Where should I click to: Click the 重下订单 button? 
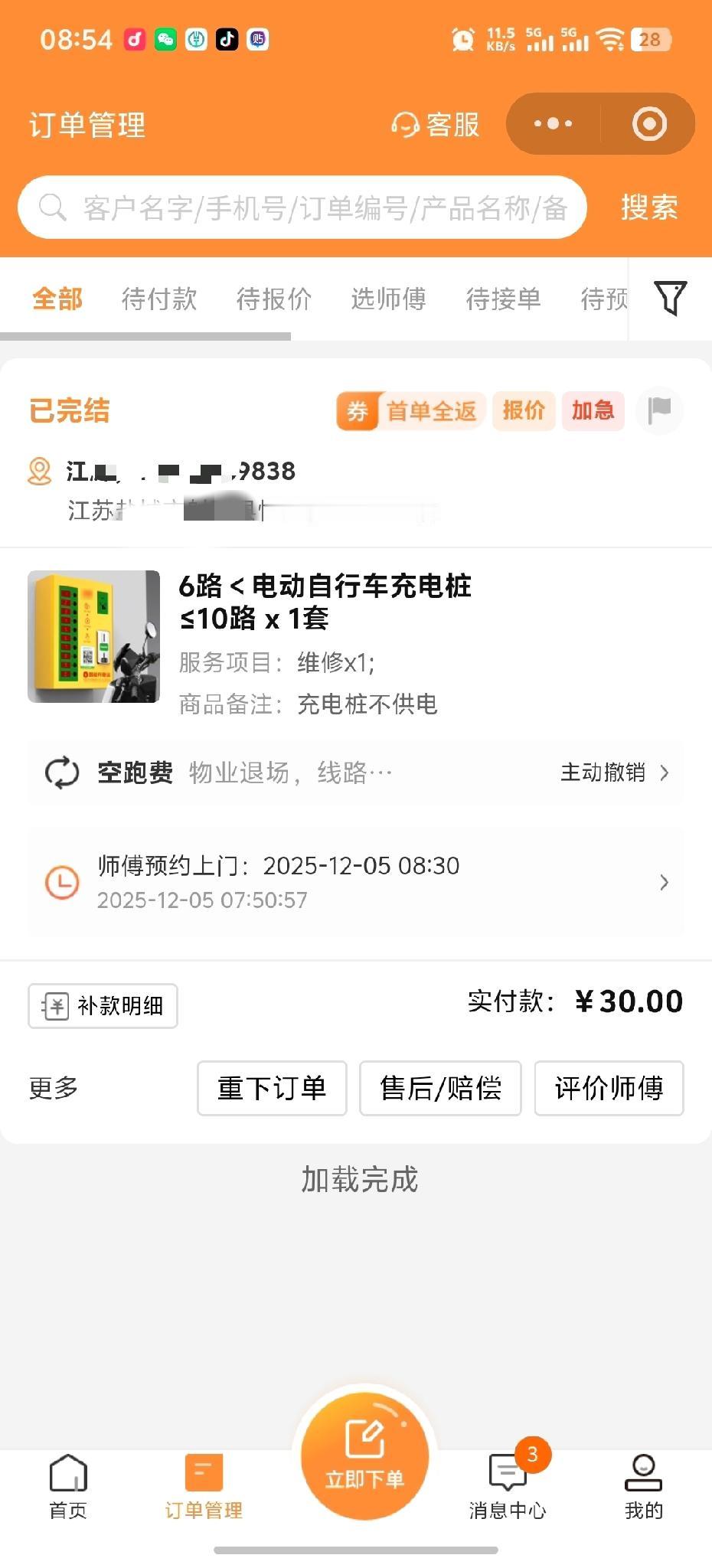click(272, 1088)
